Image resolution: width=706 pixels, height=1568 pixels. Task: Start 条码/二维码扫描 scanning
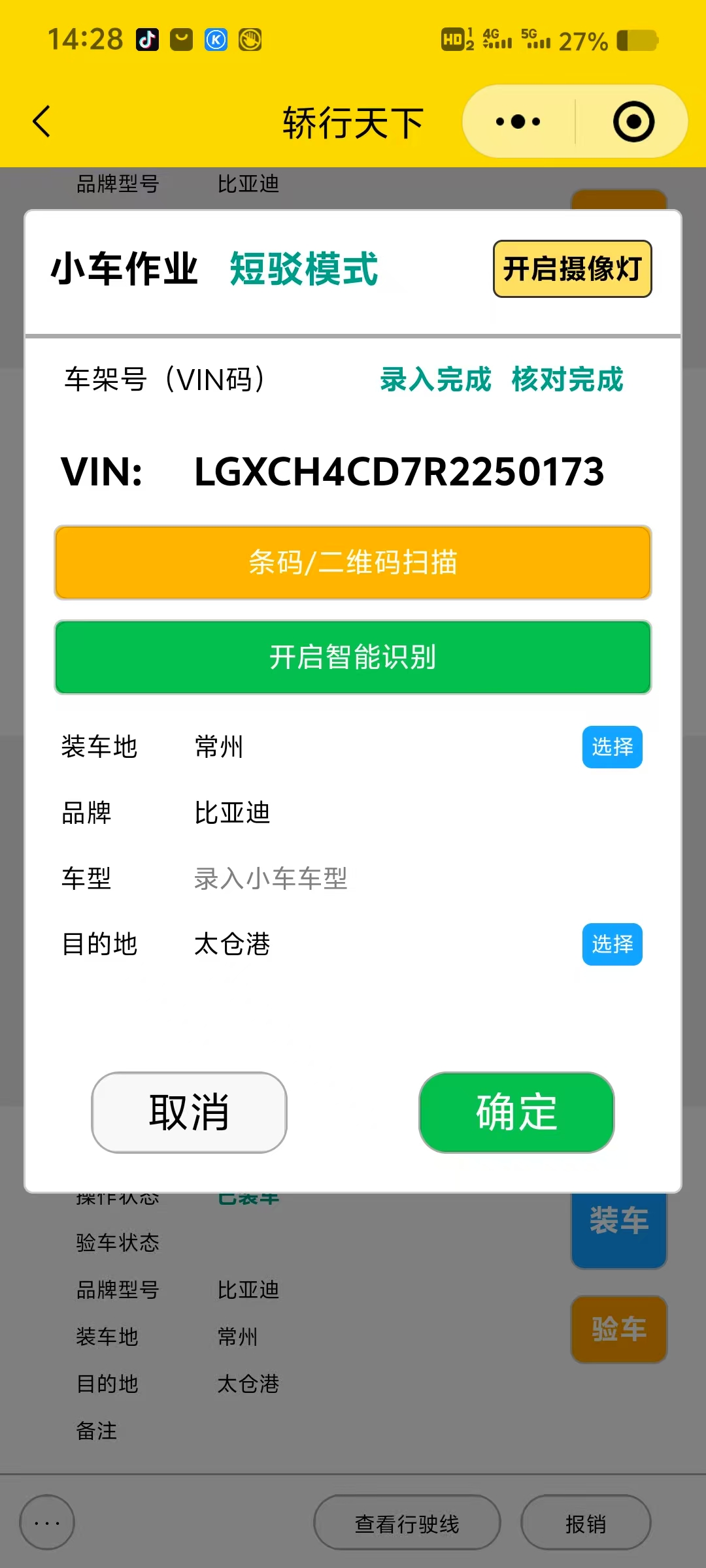click(x=353, y=563)
